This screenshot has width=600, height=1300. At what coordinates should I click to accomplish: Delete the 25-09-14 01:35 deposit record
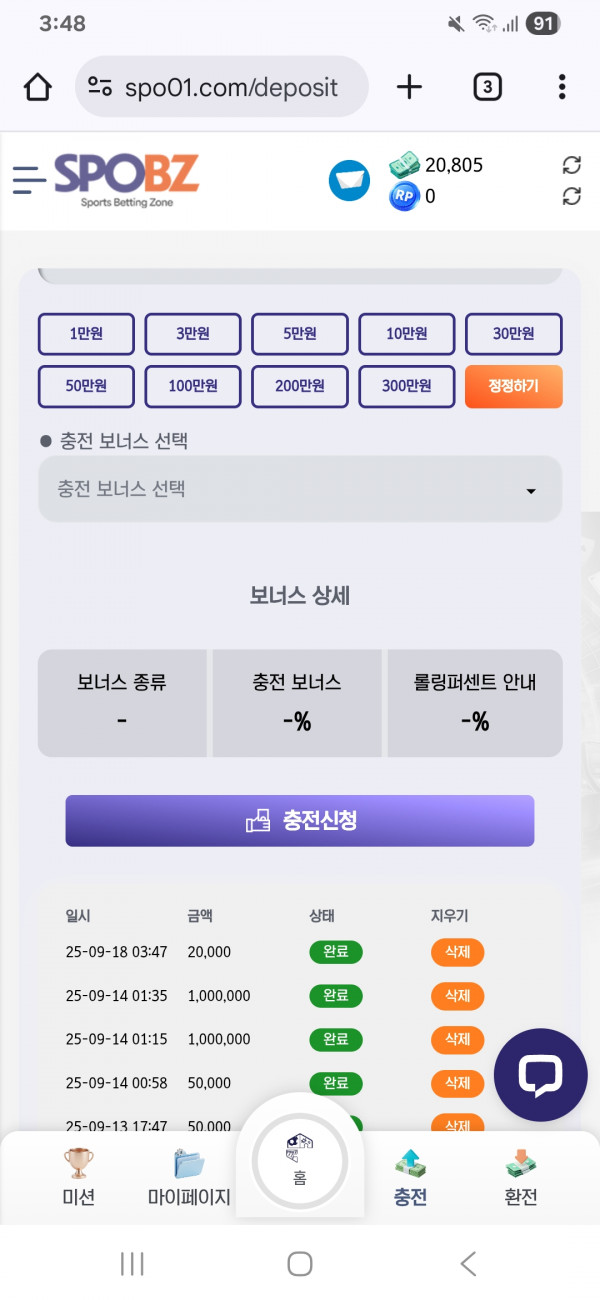[x=457, y=996]
